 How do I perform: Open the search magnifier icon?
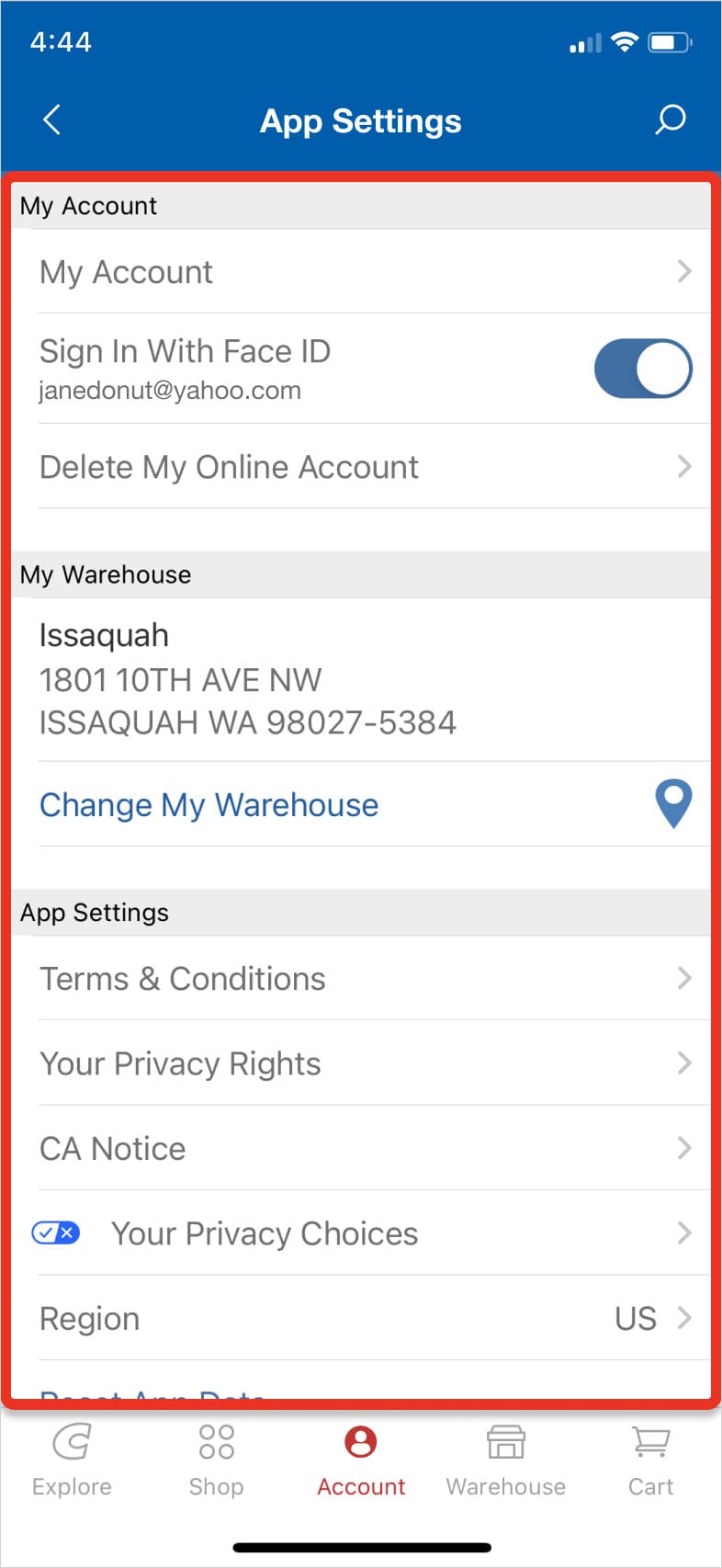[670, 119]
